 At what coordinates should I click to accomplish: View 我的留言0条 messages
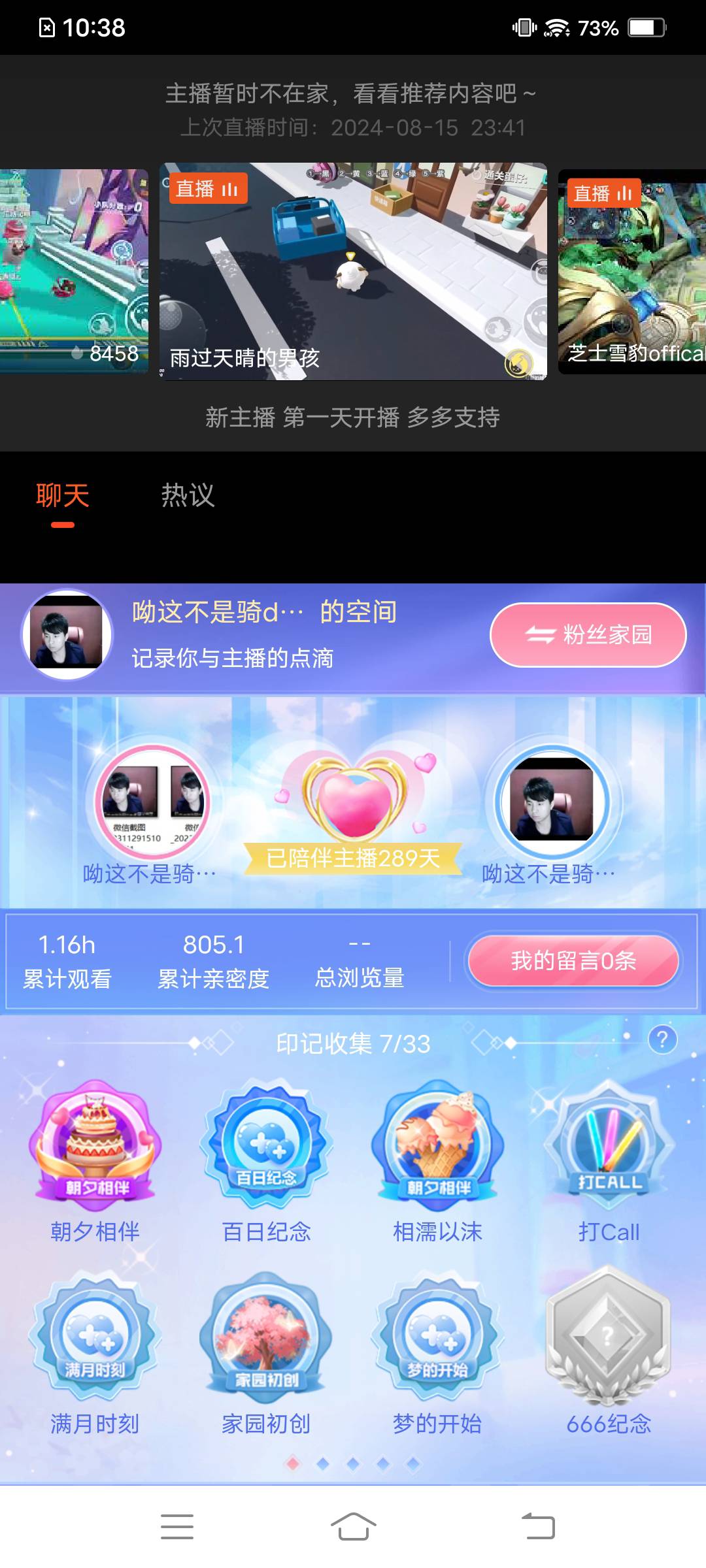[573, 960]
